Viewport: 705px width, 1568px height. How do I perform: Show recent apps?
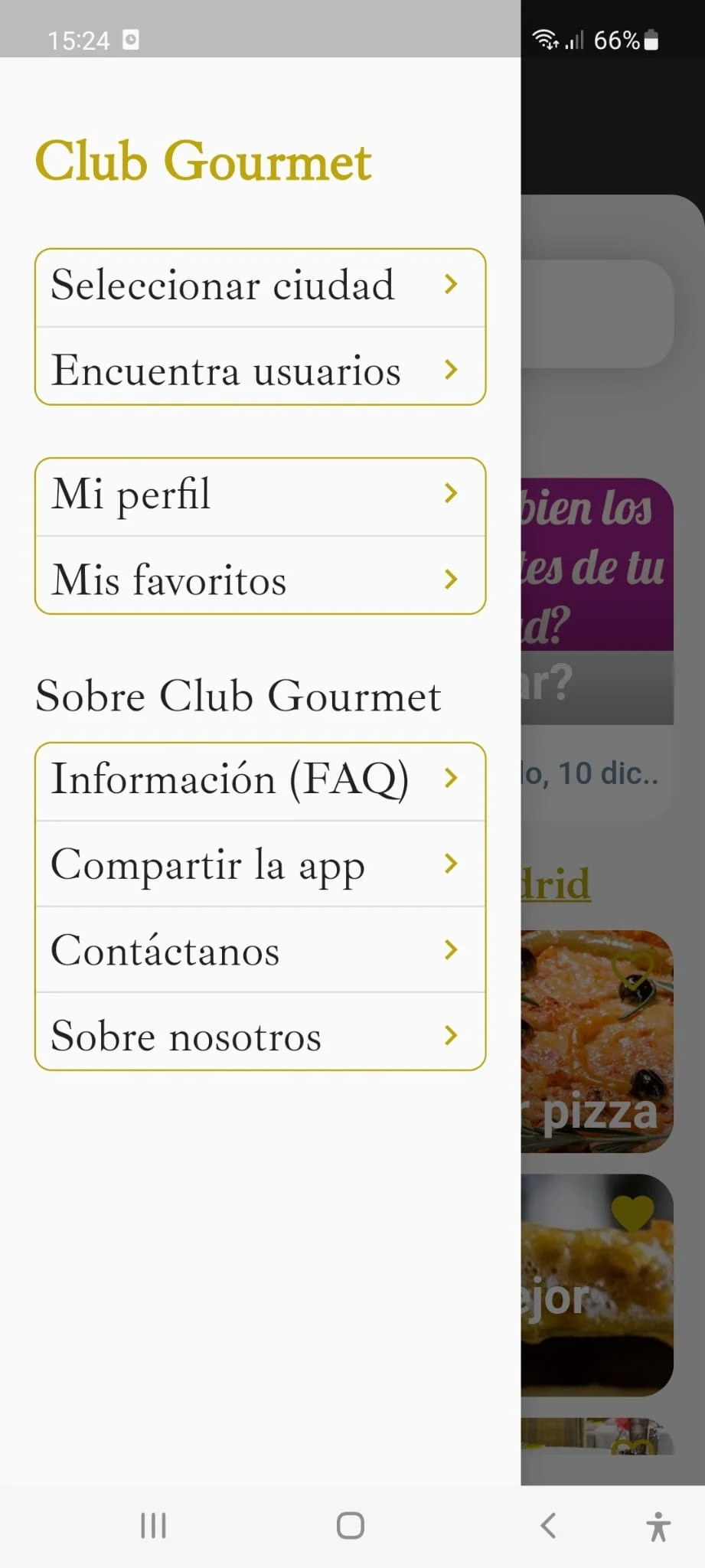[x=154, y=1525]
